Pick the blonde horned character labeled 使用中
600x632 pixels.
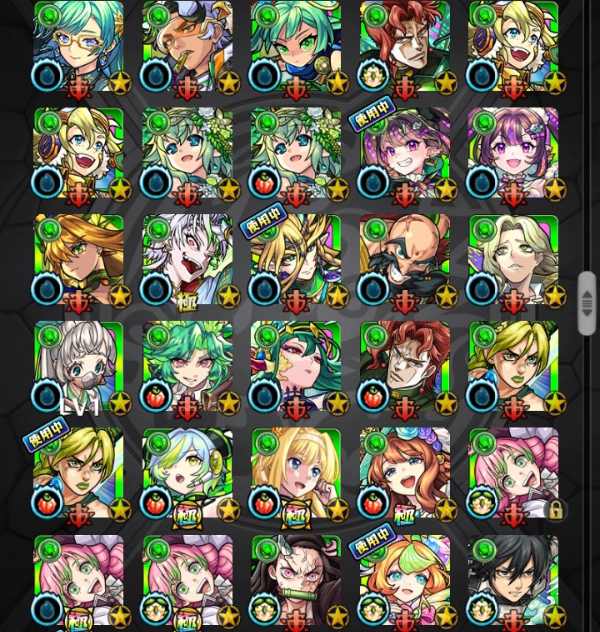pos(297,261)
